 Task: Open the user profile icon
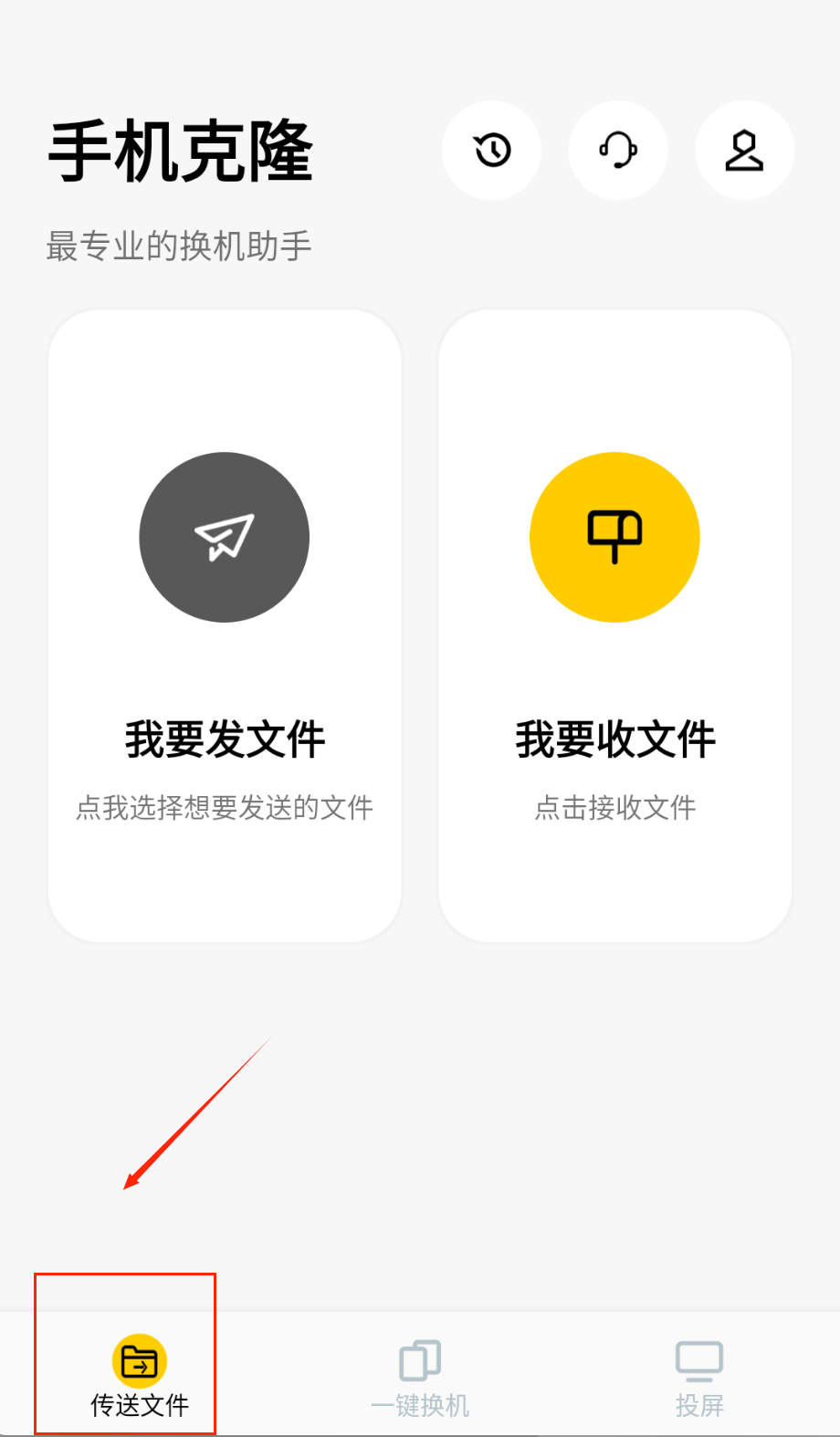744,151
